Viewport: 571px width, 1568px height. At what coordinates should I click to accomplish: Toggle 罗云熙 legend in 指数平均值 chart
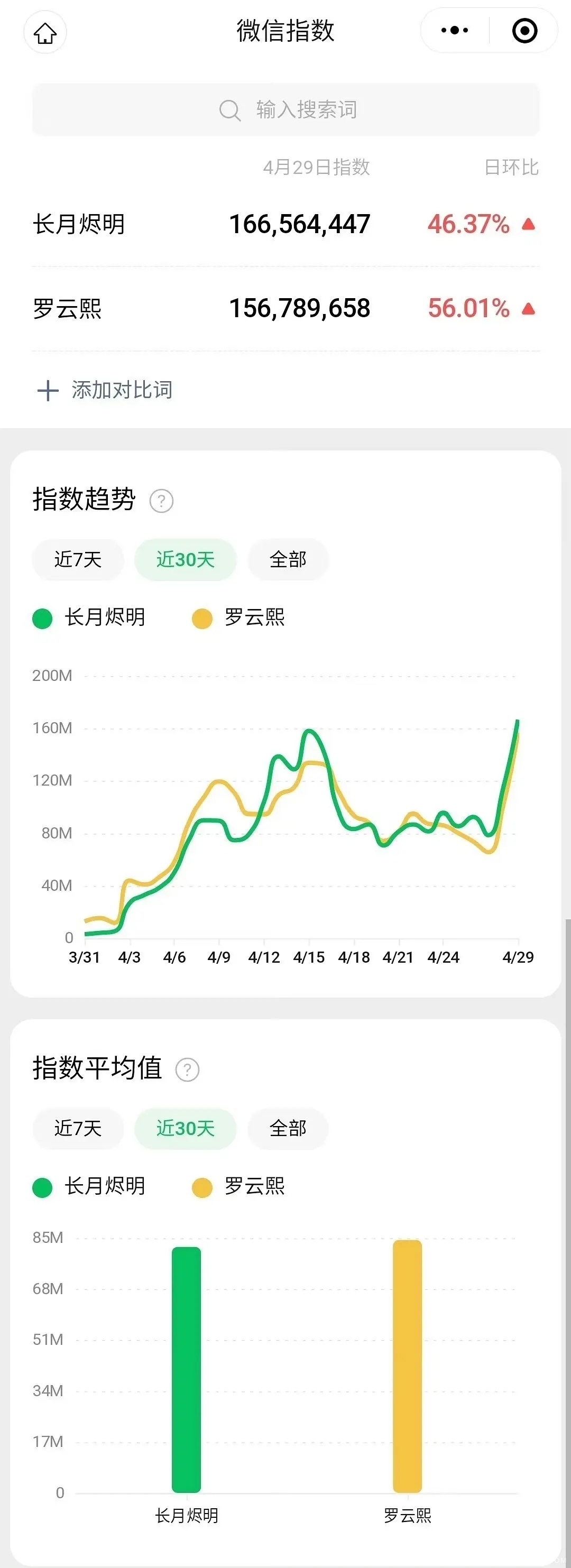pyautogui.click(x=238, y=1186)
